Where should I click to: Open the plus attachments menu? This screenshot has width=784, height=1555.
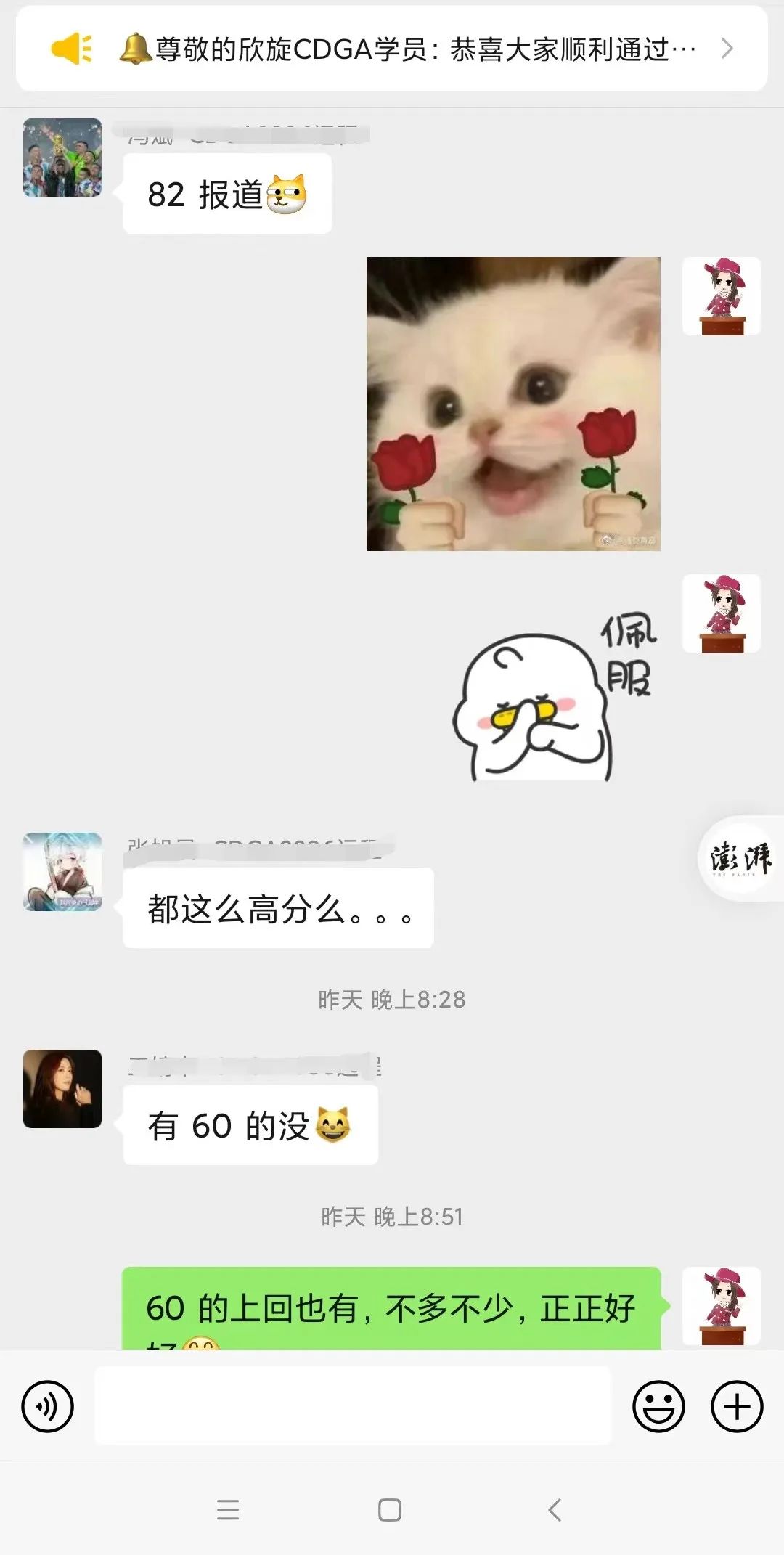pos(737,1406)
